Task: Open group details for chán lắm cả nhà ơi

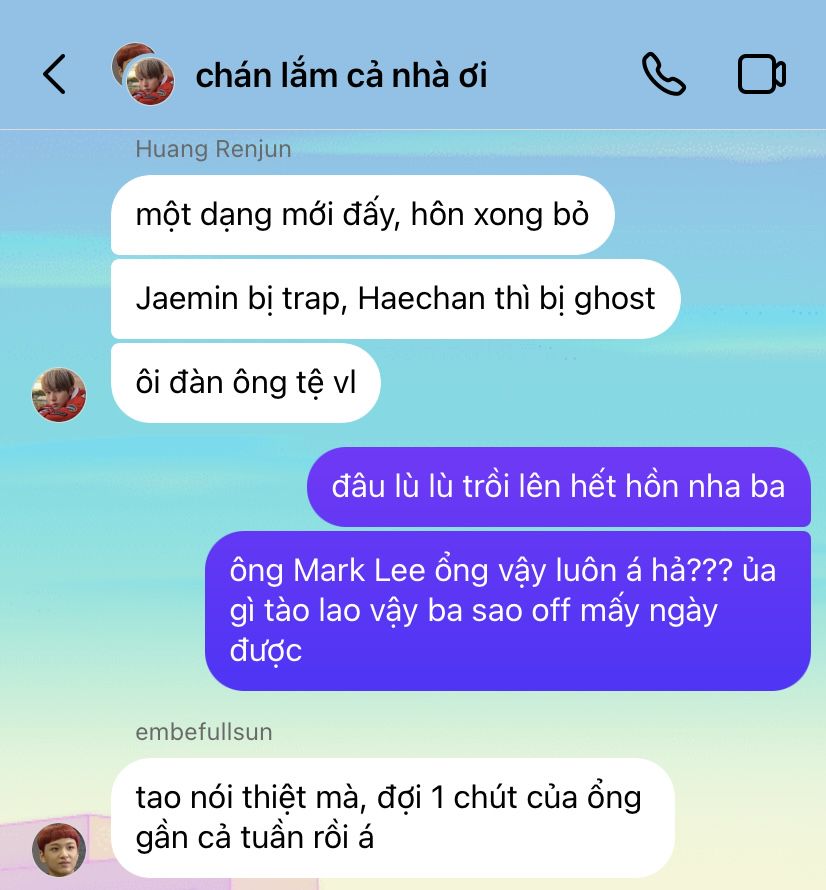Action: click(341, 75)
